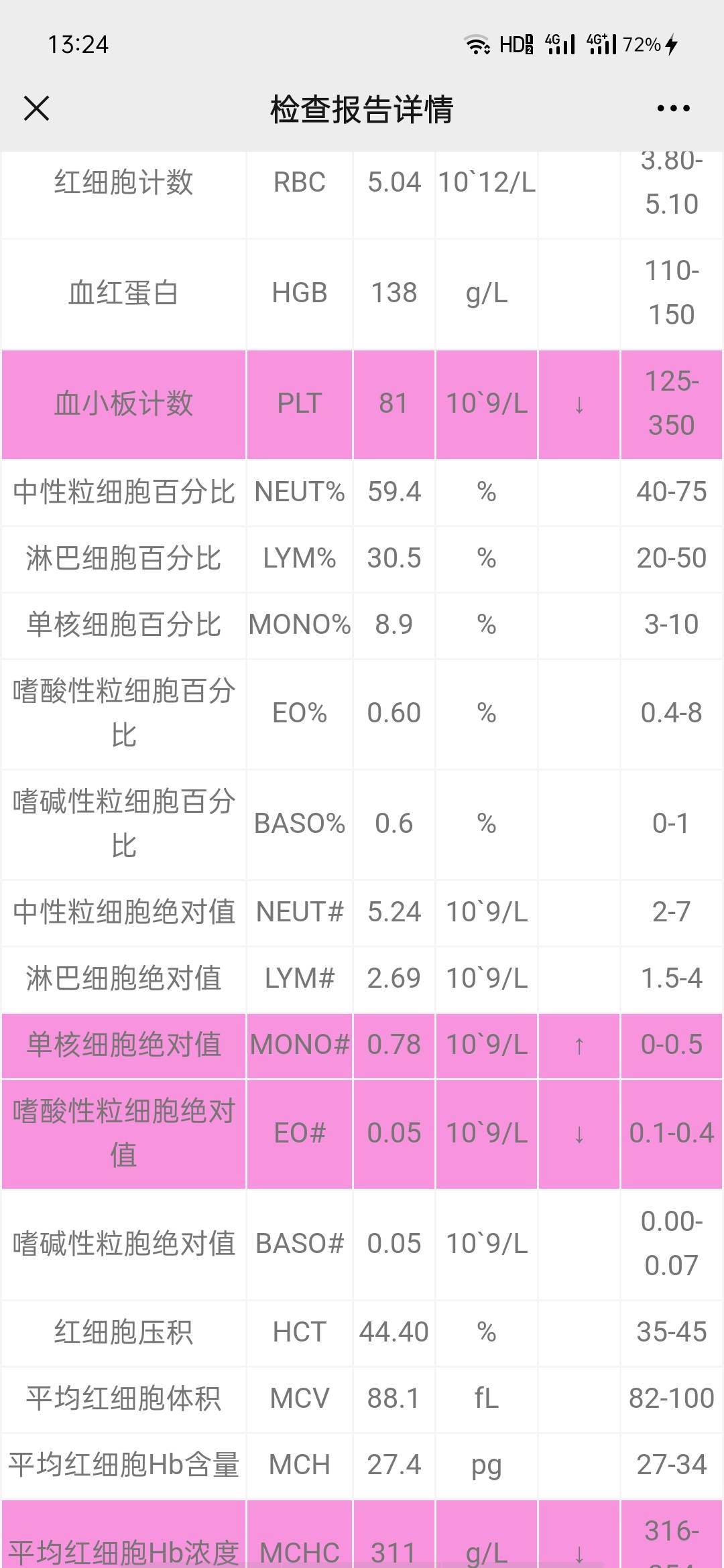Tap the highlighted 单核细胞绝对值 row
724x1568 pixels.
123,1044
